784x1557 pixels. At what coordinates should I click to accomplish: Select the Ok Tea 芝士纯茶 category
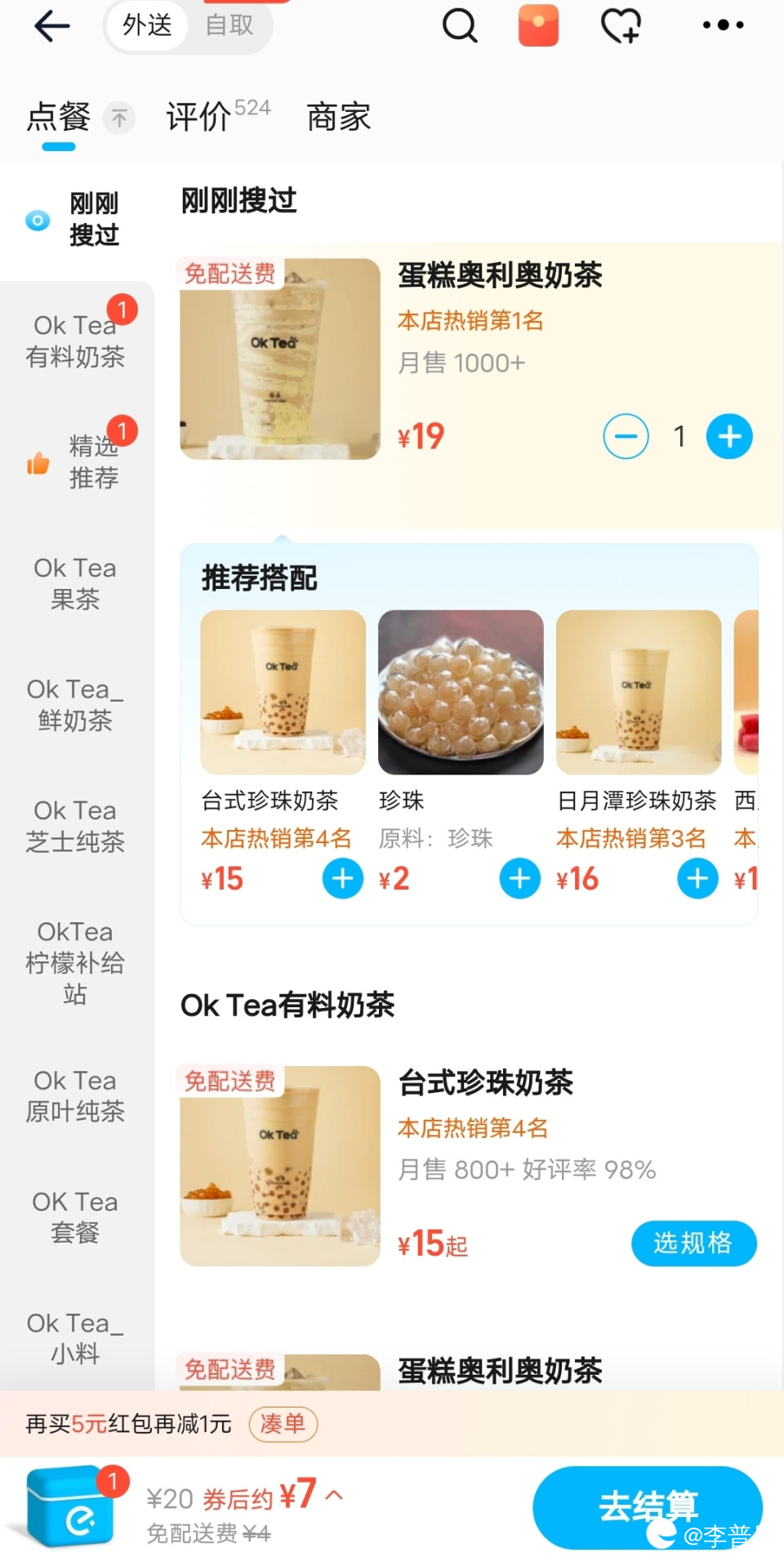pyautogui.click(x=75, y=826)
